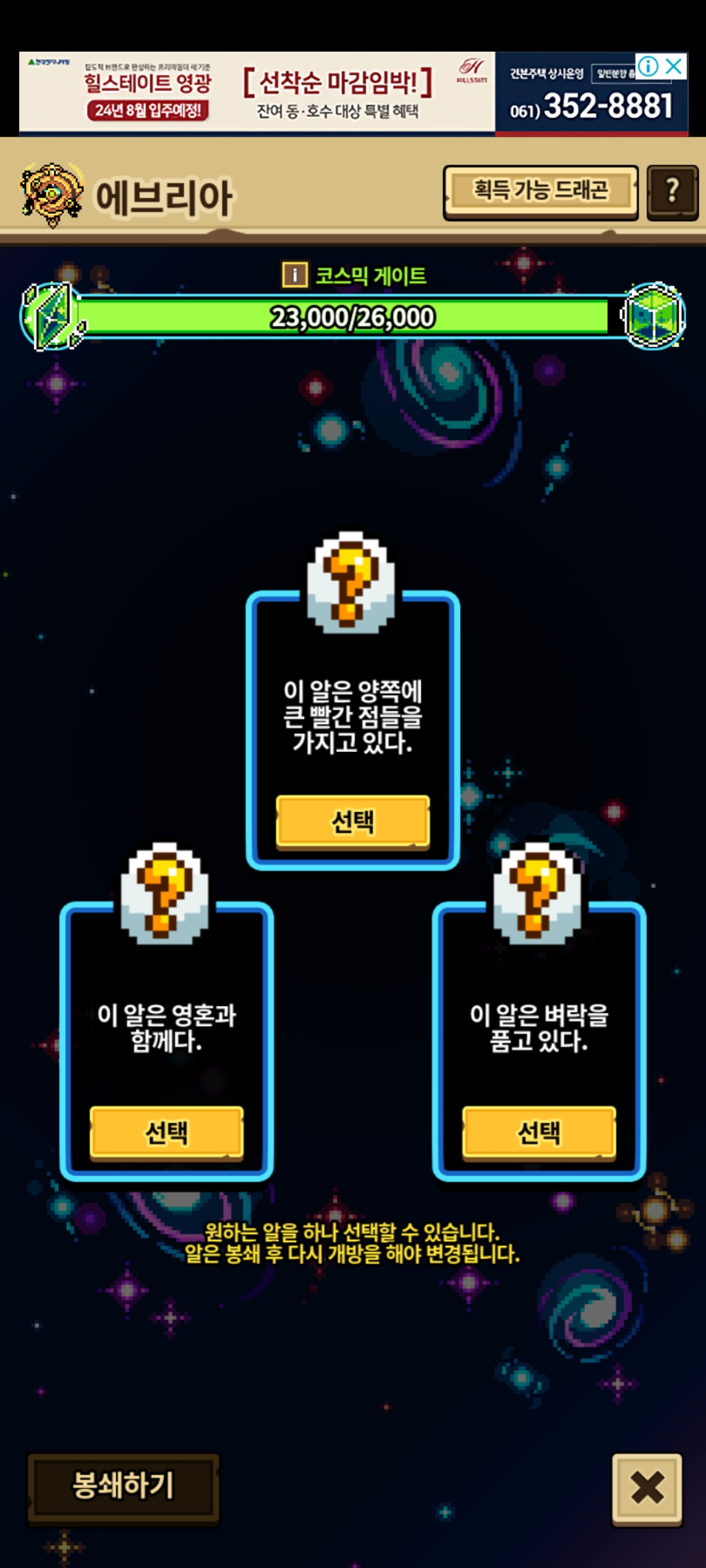Open the 획득 가능 드래곤 list
The height and width of the screenshot is (1568, 706).
(x=541, y=192)
